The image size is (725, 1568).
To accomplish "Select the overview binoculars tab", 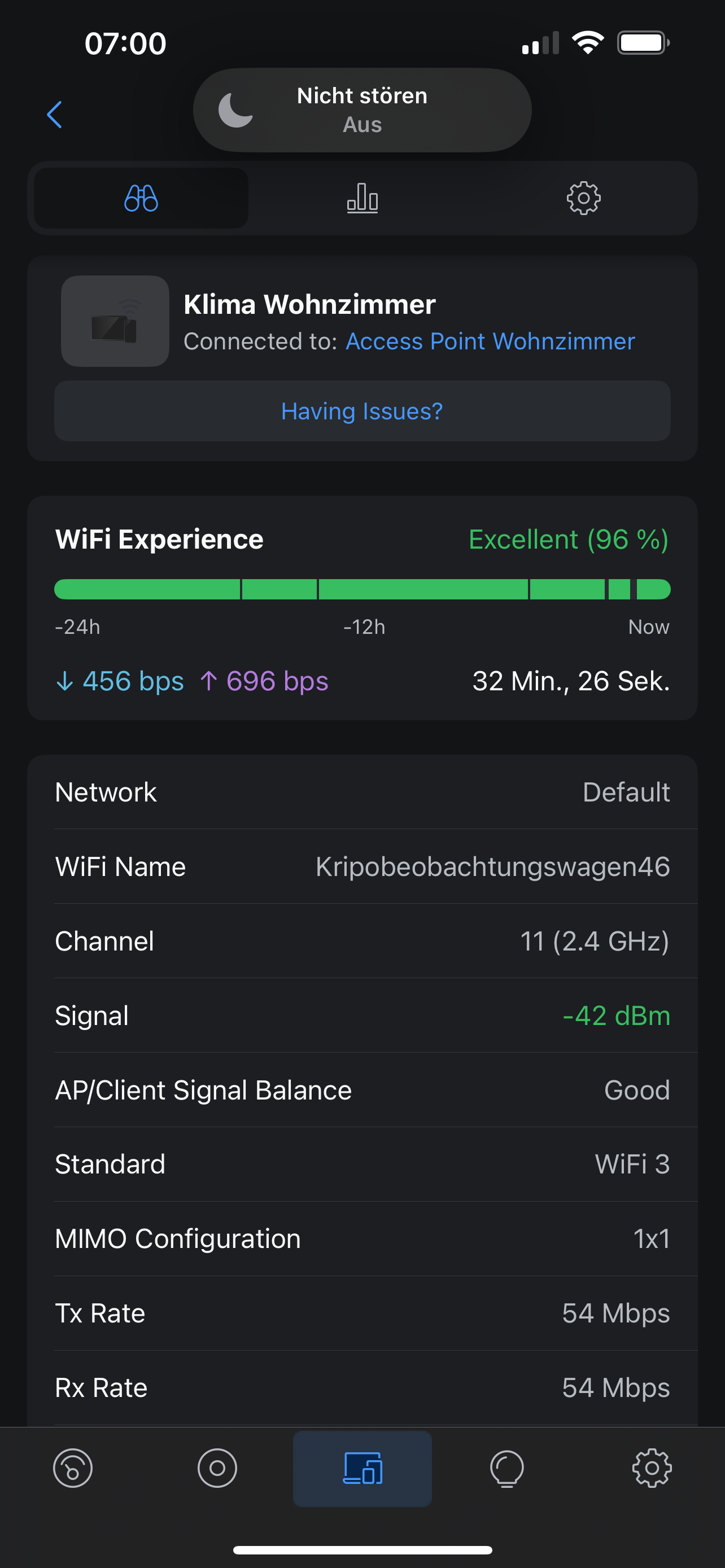I will [141, 198].
